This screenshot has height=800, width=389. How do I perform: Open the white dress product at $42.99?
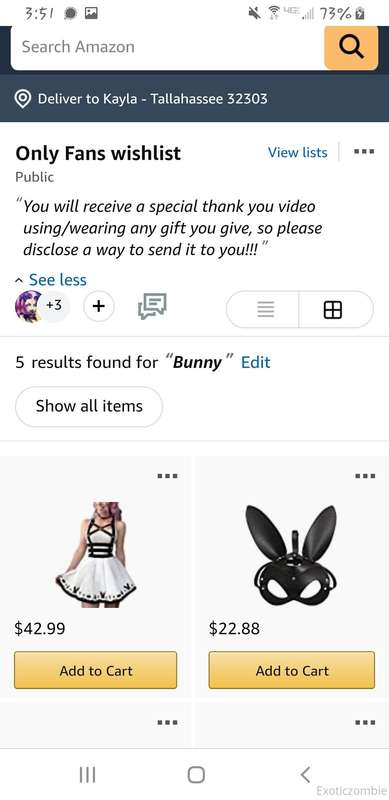(96, 555)
